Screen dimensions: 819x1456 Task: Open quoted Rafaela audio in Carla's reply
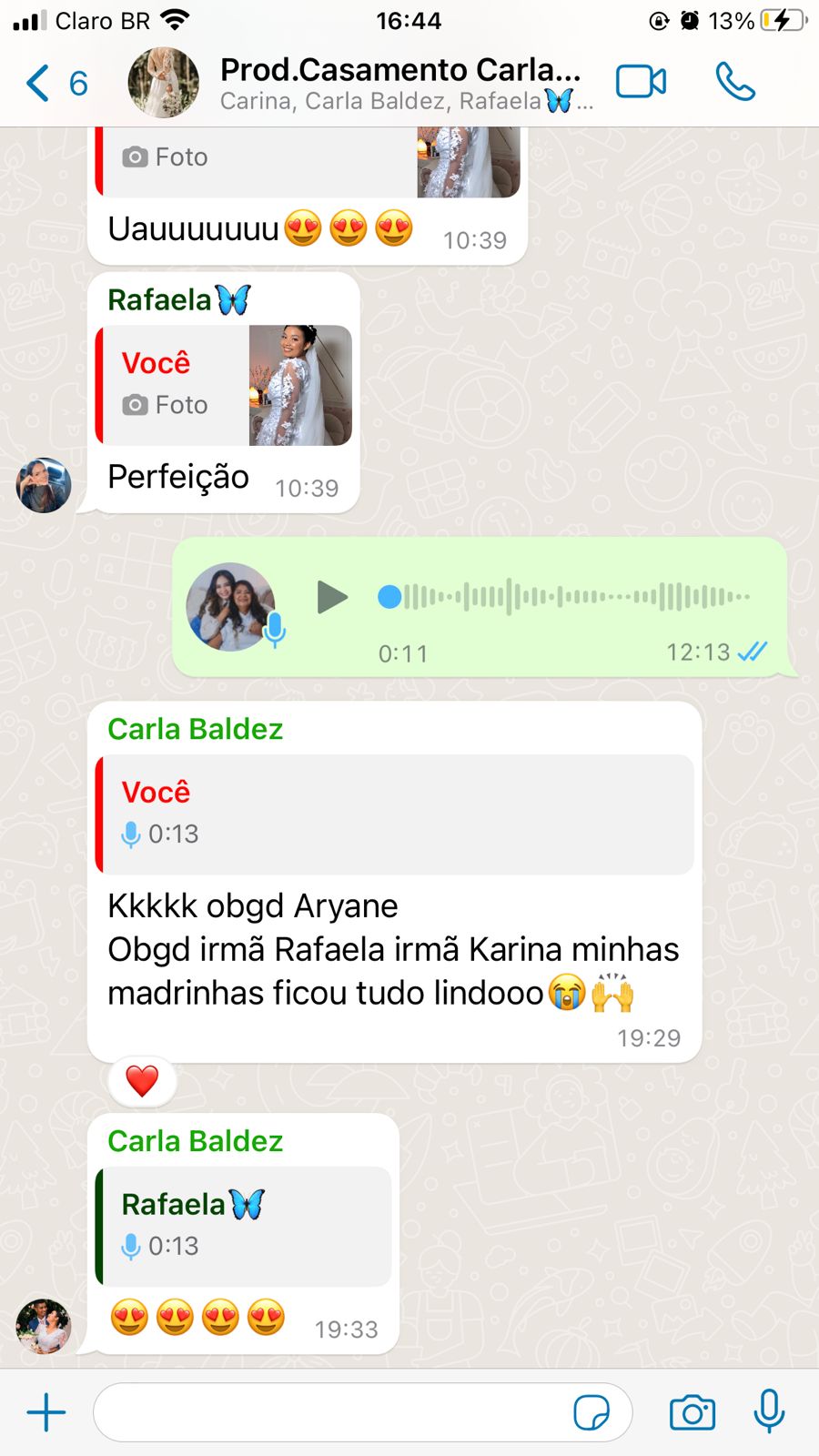coord(243,1226)
